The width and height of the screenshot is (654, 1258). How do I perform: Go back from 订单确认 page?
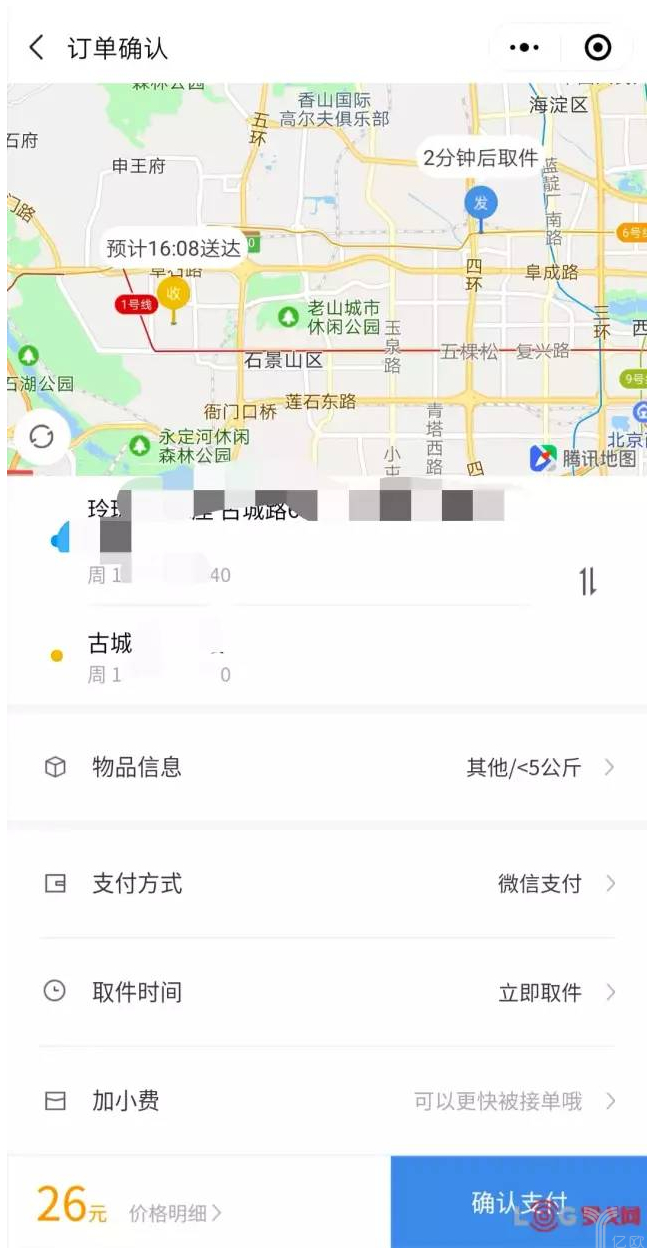(x=37, y=48)
